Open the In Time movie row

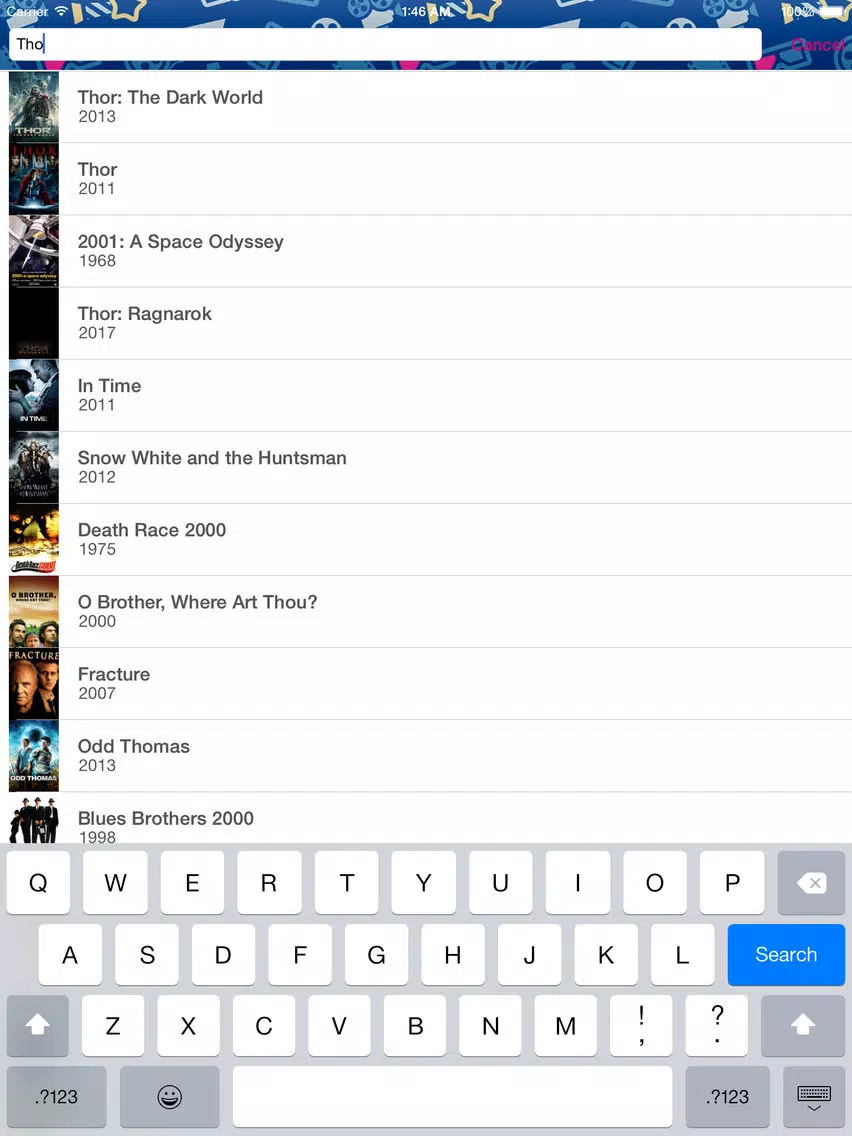pos(426,395)
